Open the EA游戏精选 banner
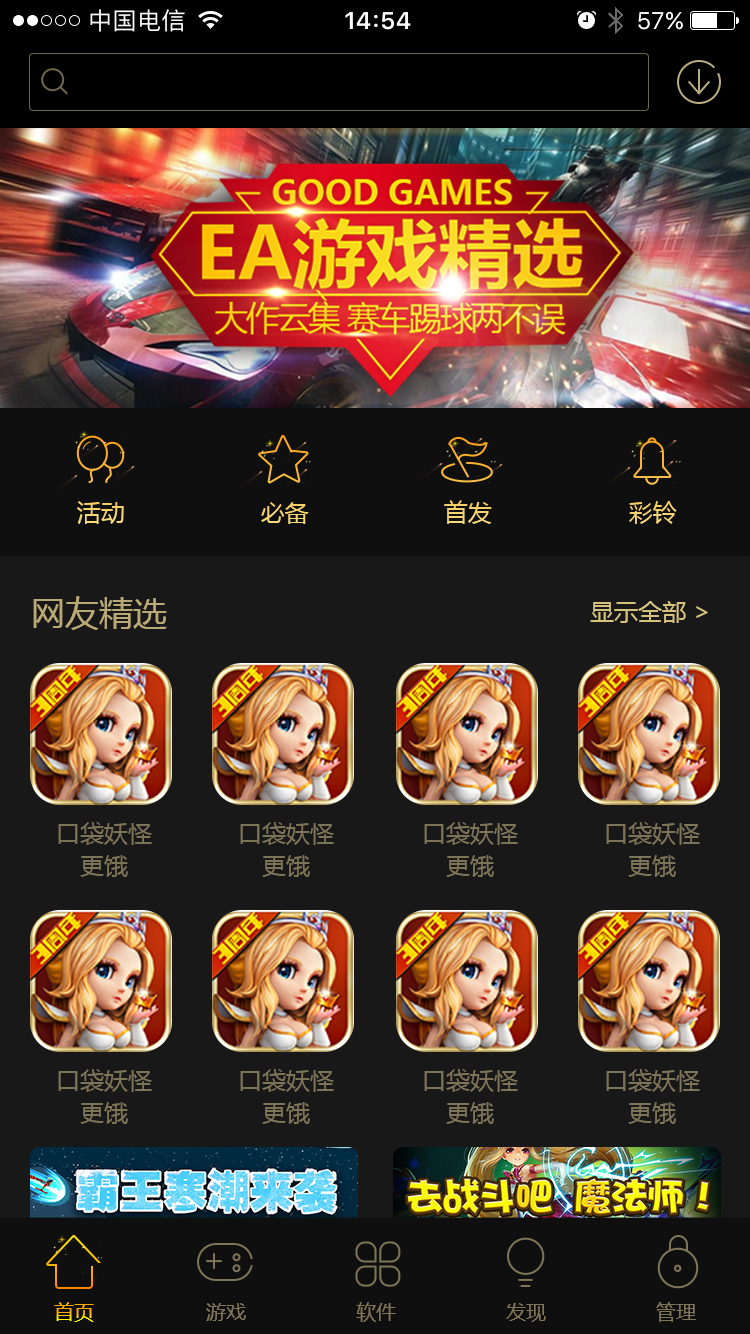Viewport: 750px width, 1334px height. [x=375, y=268]
